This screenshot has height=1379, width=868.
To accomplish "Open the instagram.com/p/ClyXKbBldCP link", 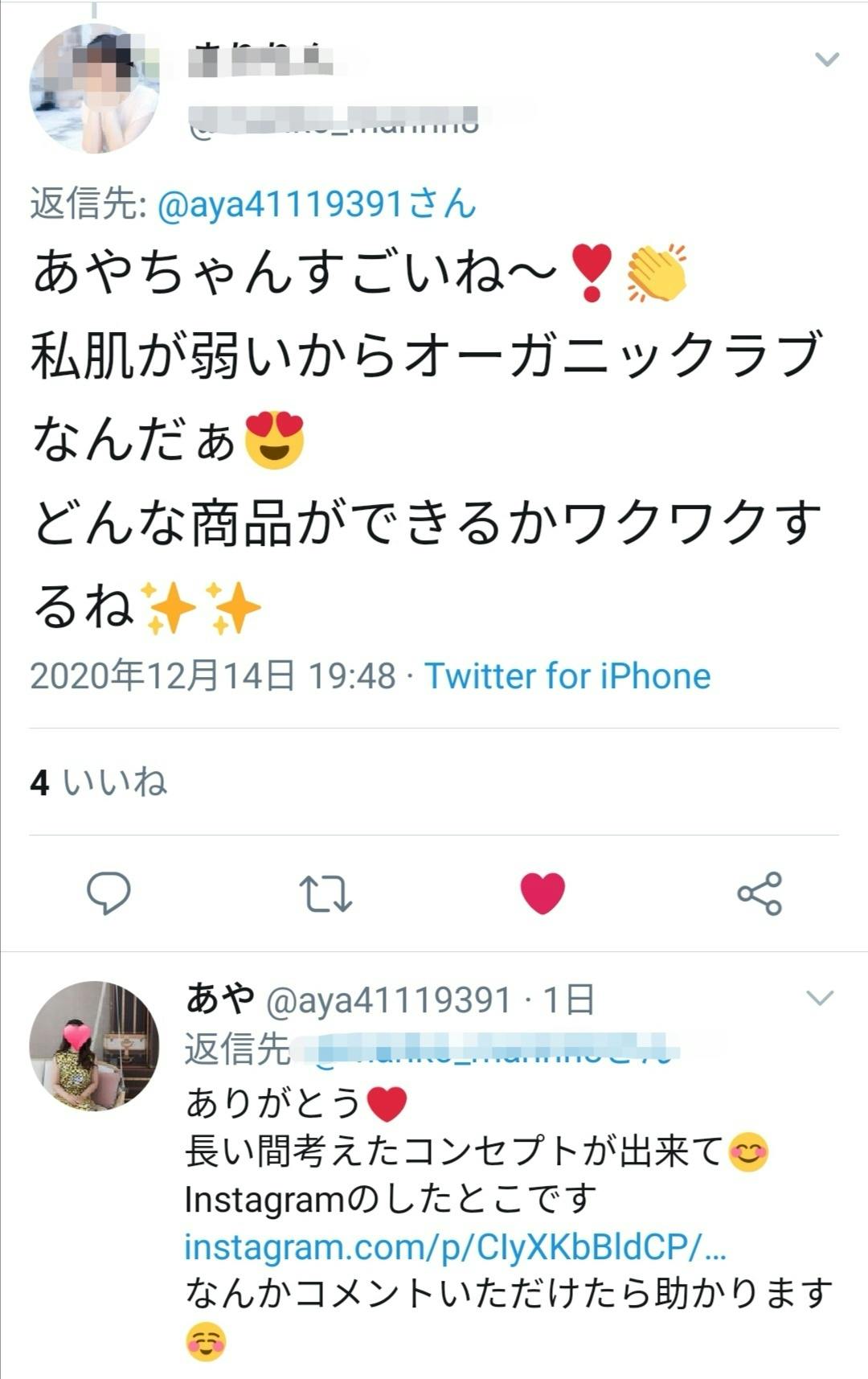I will coord(455,1247).
